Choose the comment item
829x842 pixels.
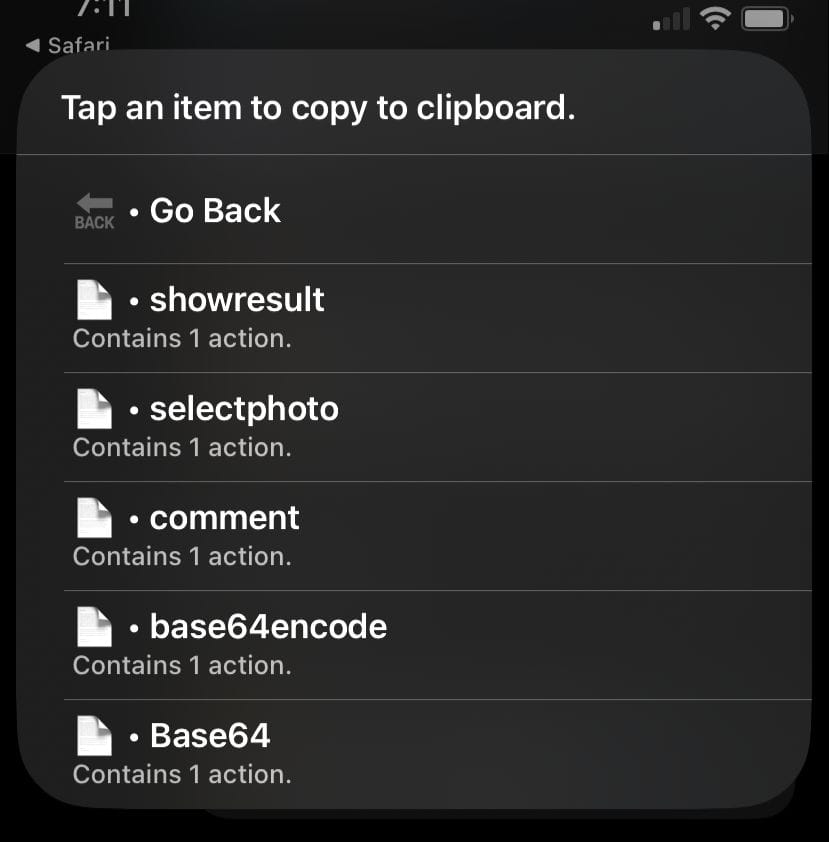click(224, 518)
